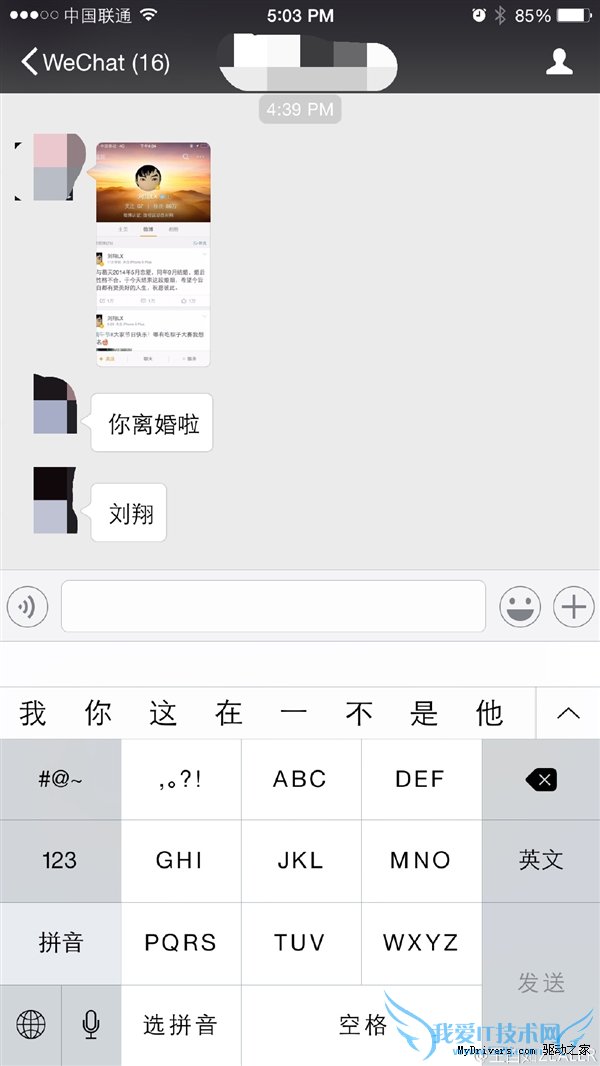
Task: Expand the candidate word list
Action: coord(568,713)
